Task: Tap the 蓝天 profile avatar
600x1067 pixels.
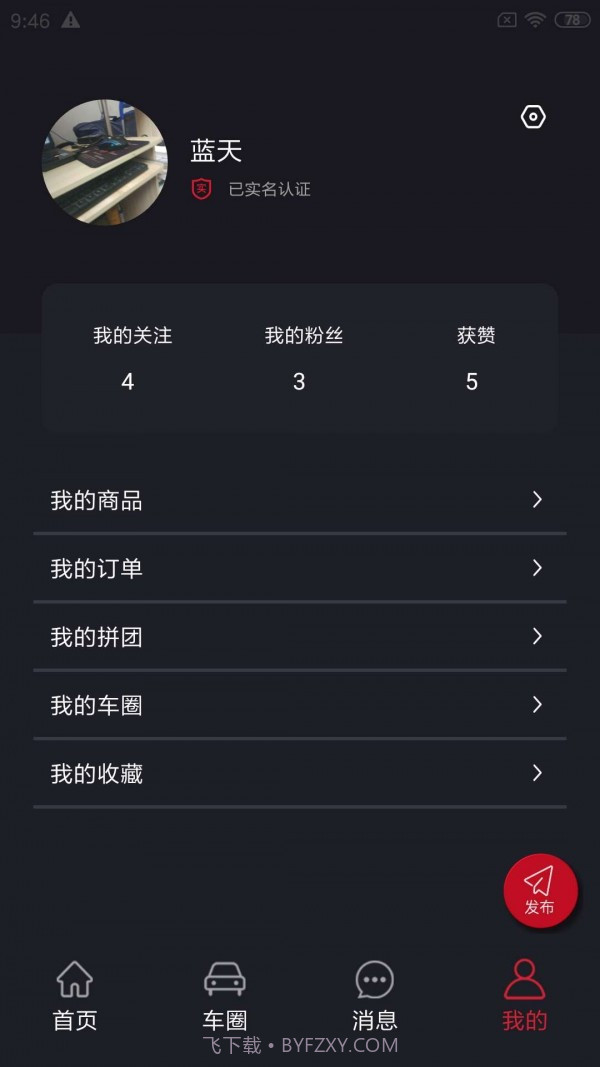Action: pos(105,162)
